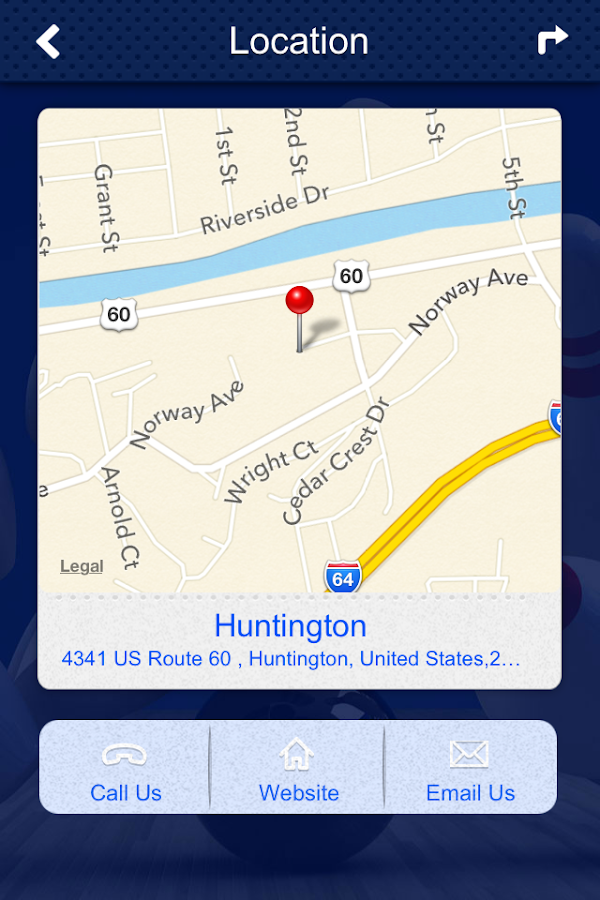Go back from the Location screen
Viewport: 600px width, 900px height.
click(48, 41)
